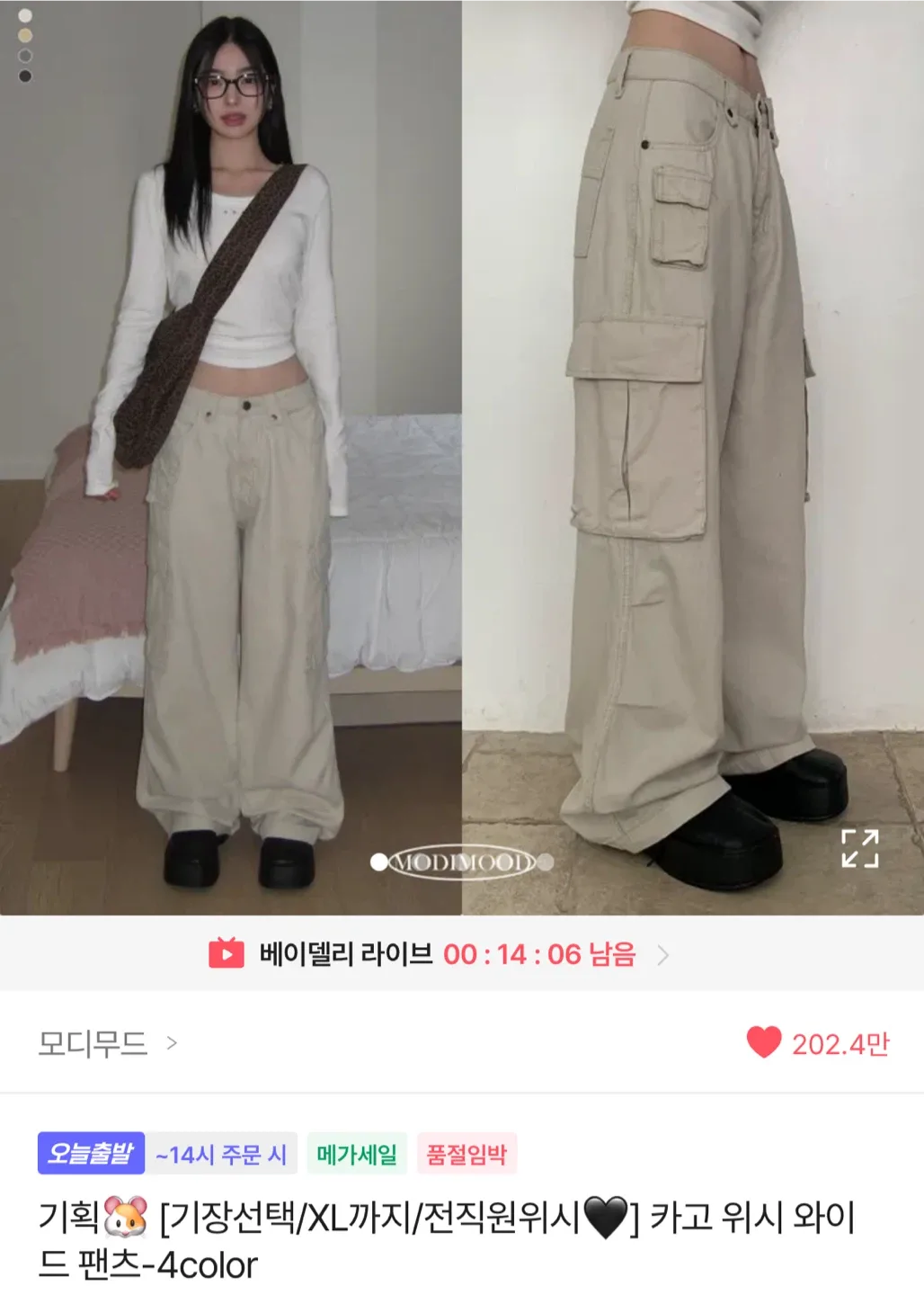The width and height of the screenshot is (924, 1295).
Task: Expand the product photo to fullscreen
Action: (x=859, y=848)
